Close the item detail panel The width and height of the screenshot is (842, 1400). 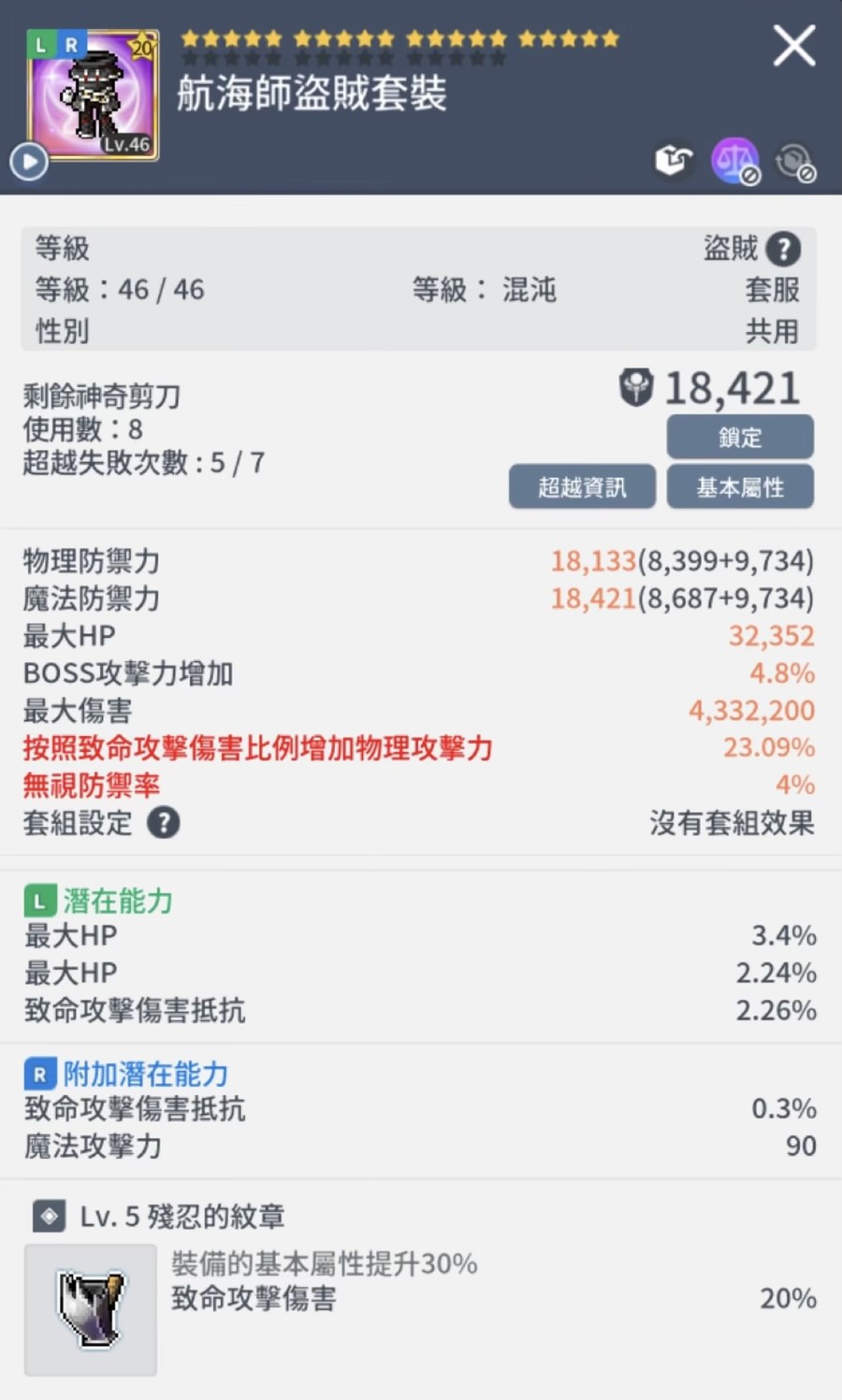794,45
